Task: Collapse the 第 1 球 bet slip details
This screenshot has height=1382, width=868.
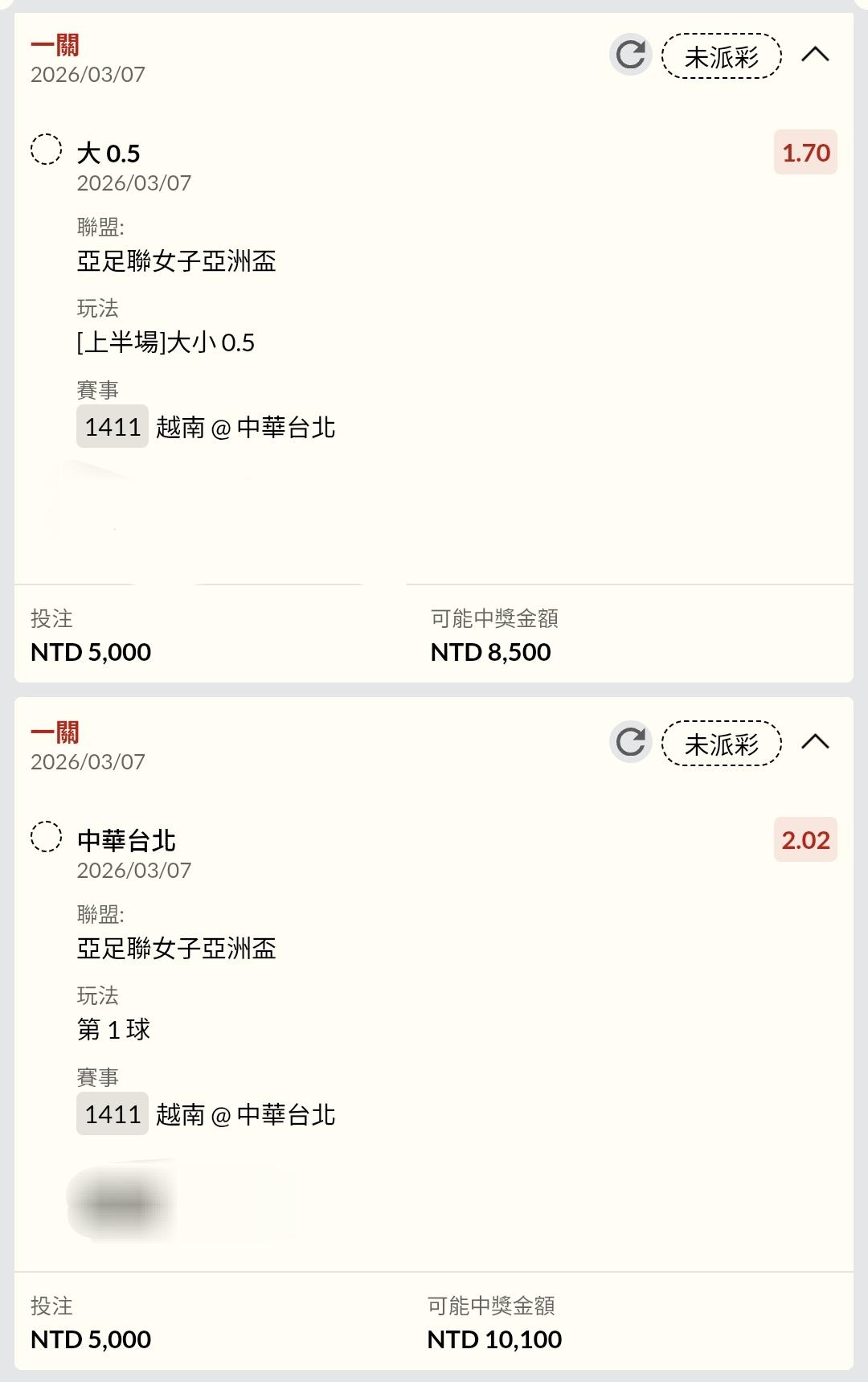Action: tap(815, 741)
